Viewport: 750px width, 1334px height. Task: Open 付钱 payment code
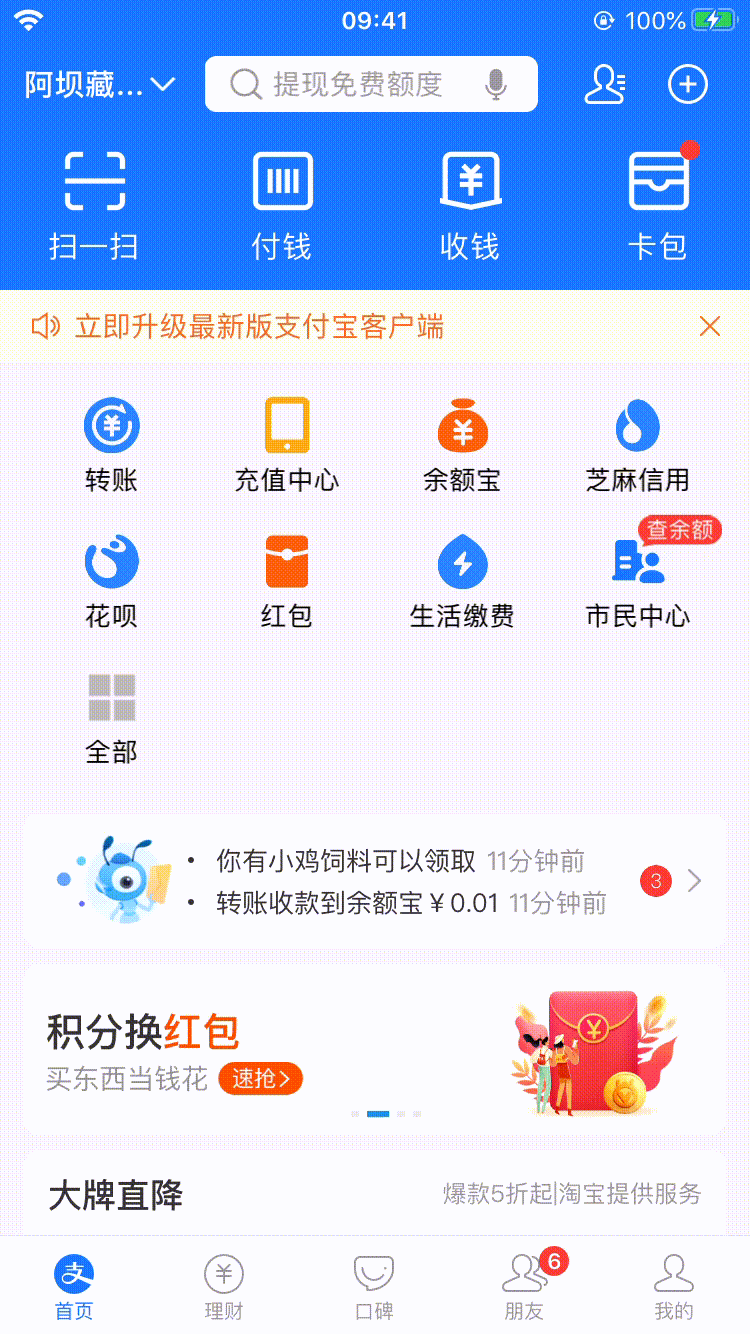tap(282, 205)
